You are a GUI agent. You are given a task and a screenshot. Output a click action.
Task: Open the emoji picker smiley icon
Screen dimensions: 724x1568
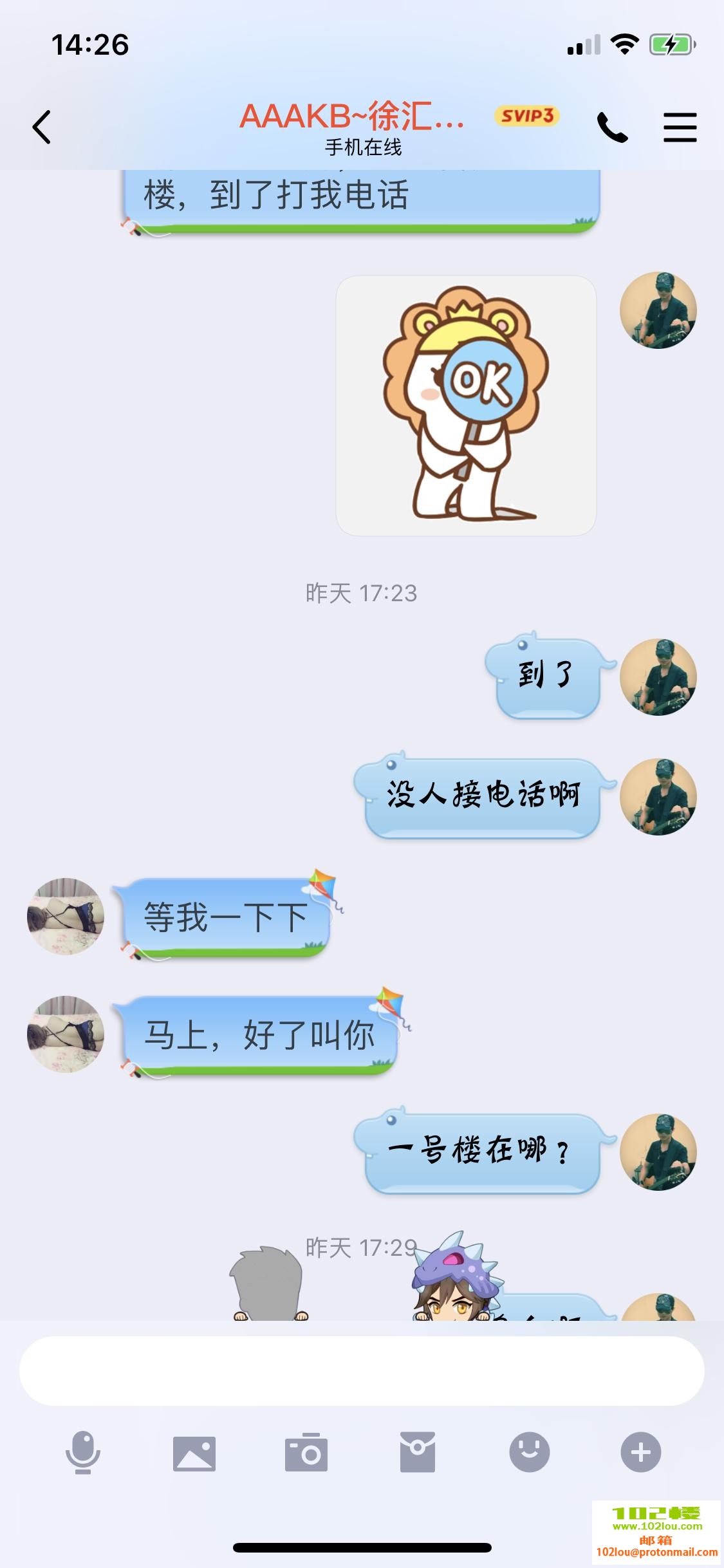click(x=528, y=1451)
